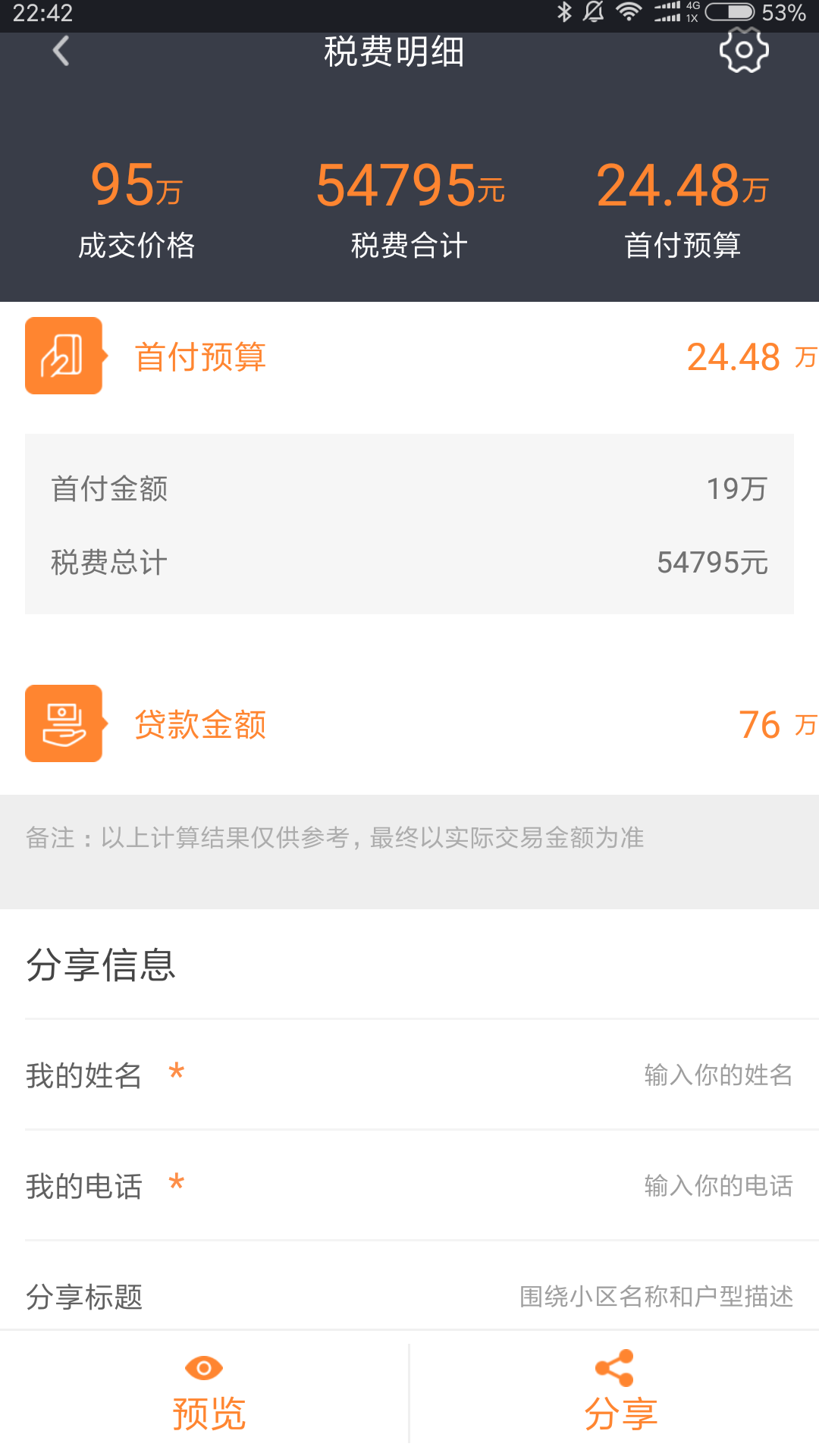Tap the 预览 preview button

pos(205,1394)
